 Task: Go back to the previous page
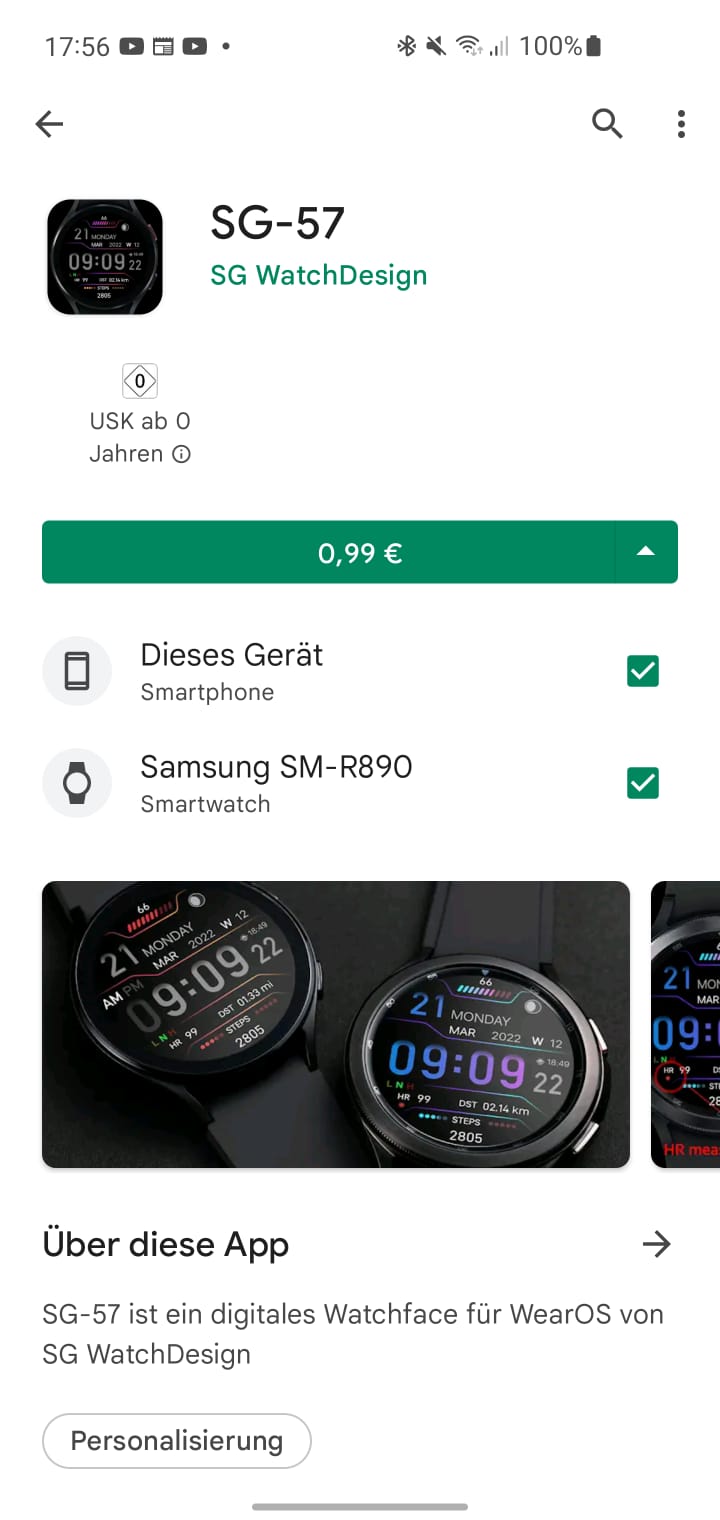[49, 124]
